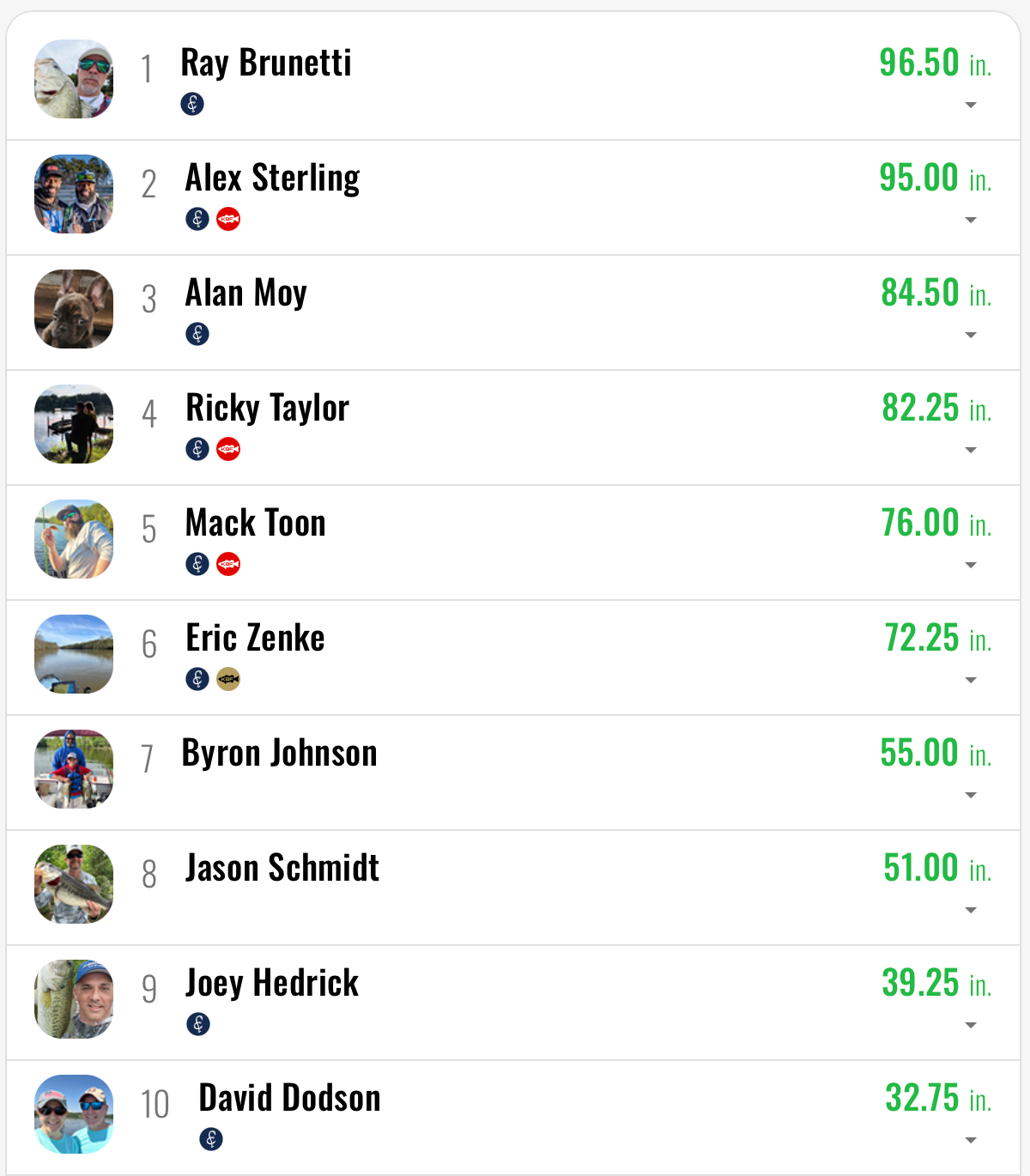Screen dimensions: 1030x1176
Task: Expand Mack Toon's 76.00 in. entry
Action: [x=971, y=565]
